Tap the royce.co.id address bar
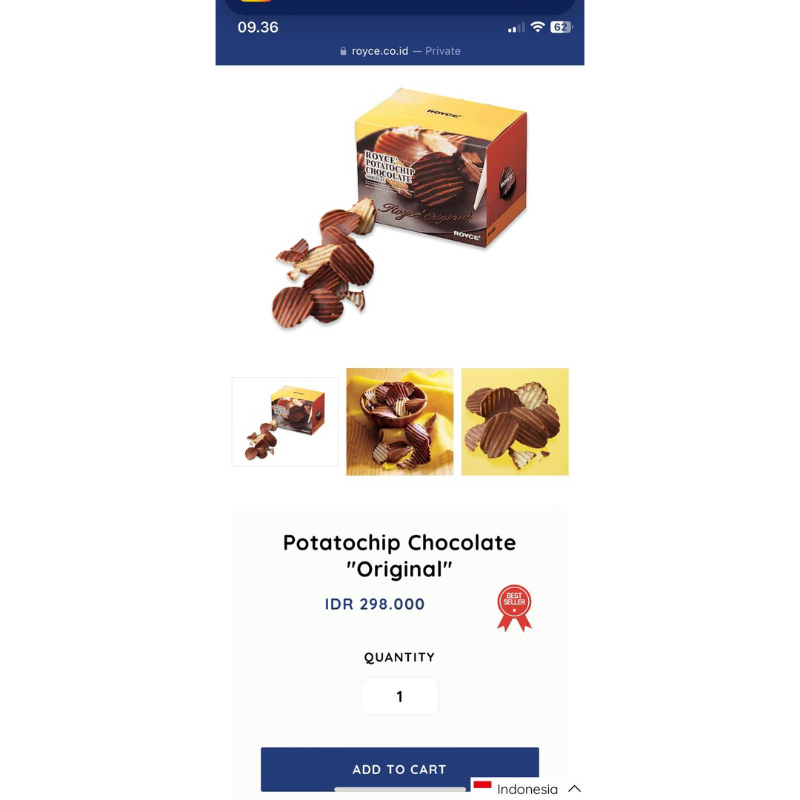 click(x=399, y=51)
